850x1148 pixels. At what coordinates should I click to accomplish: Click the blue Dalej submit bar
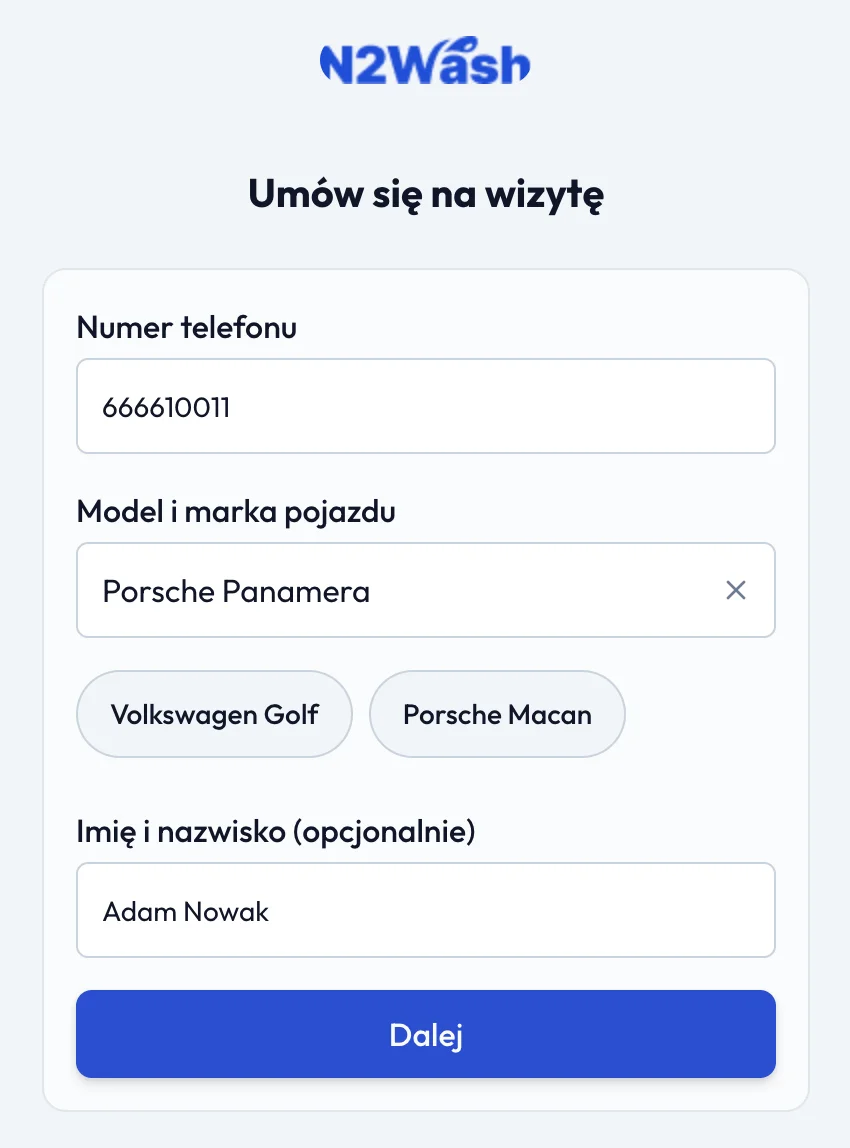pyautogui.click(x=425, y=1034)
